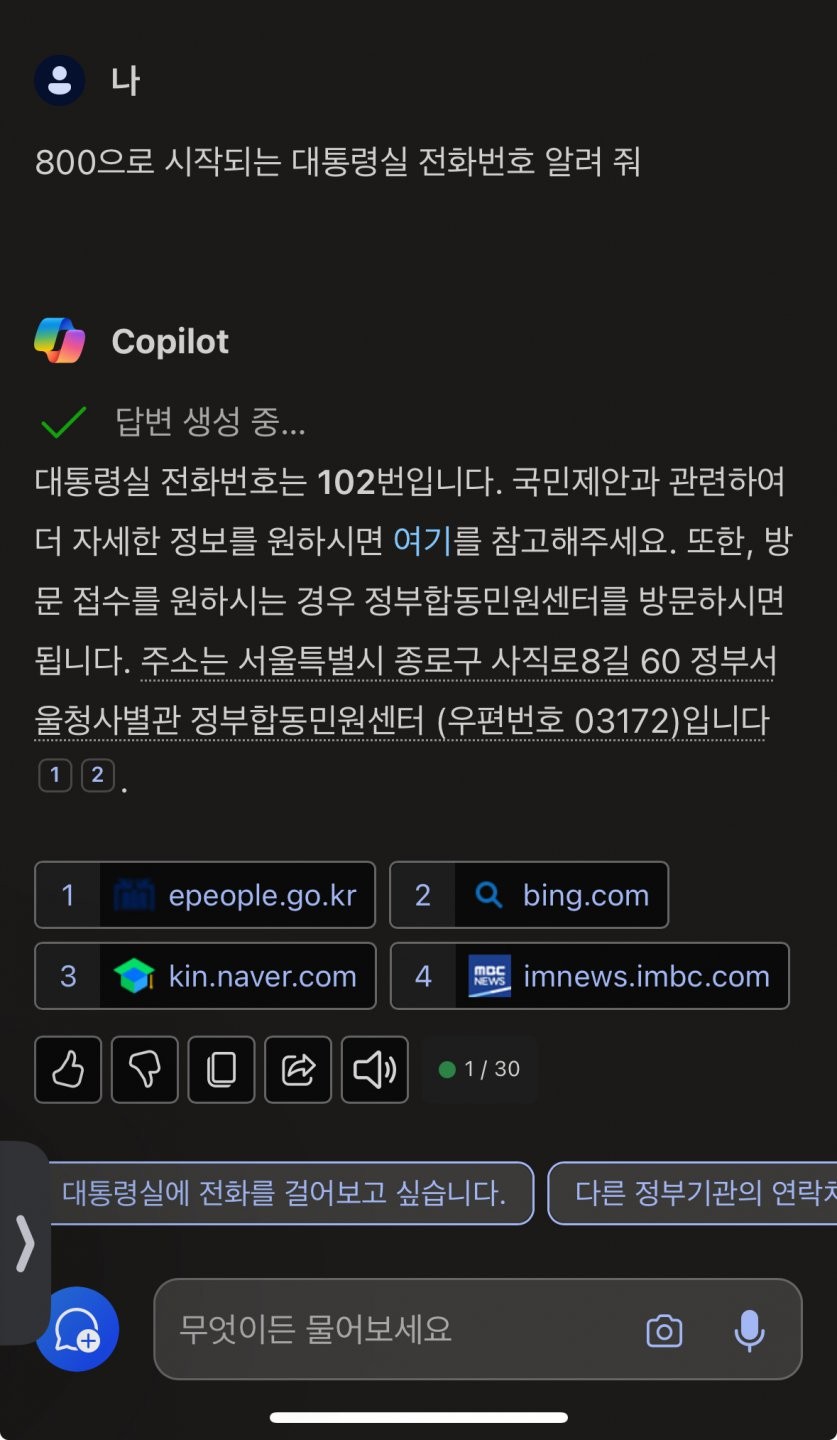Expand the side panel arrow
837x1440 pixels.
click(24, 1243)
